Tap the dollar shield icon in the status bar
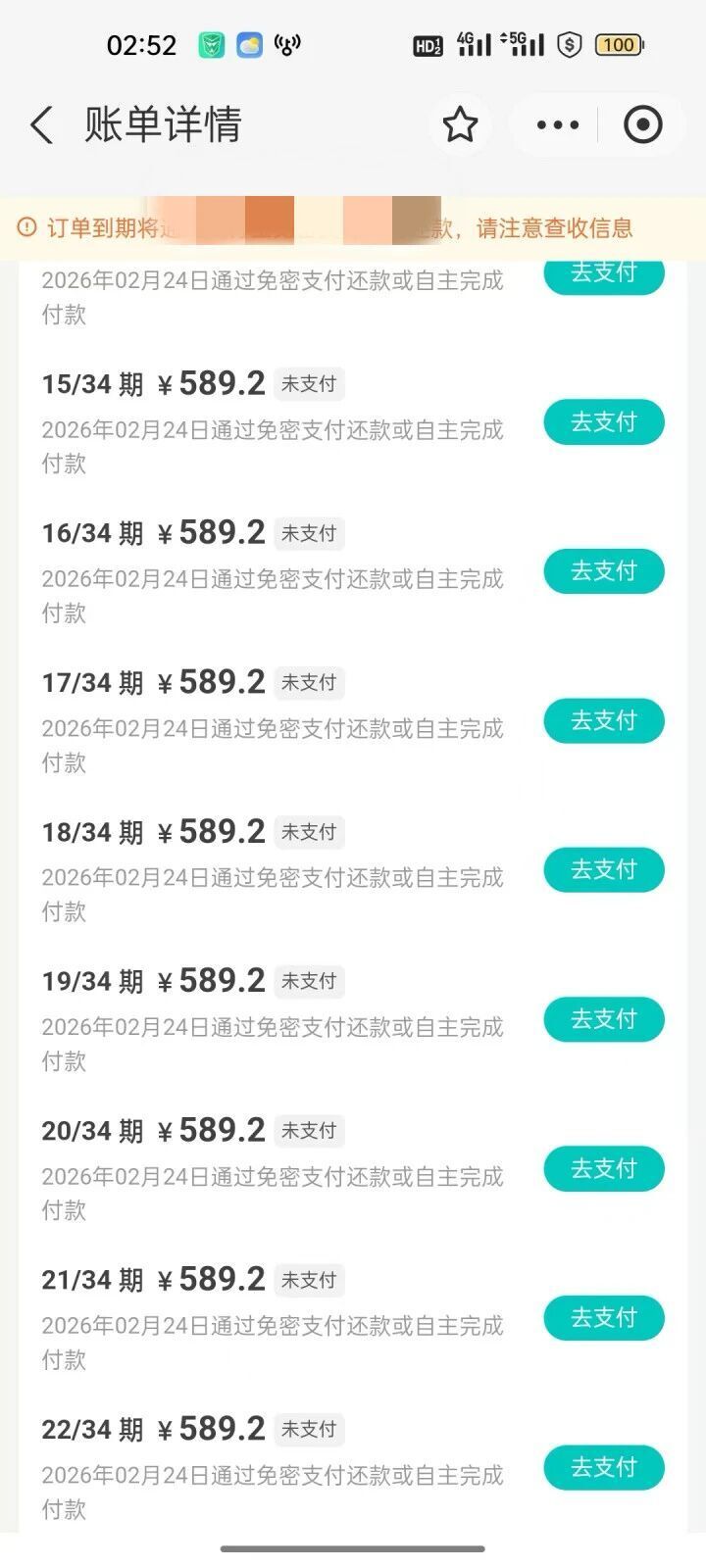 [x=569, y=44]
